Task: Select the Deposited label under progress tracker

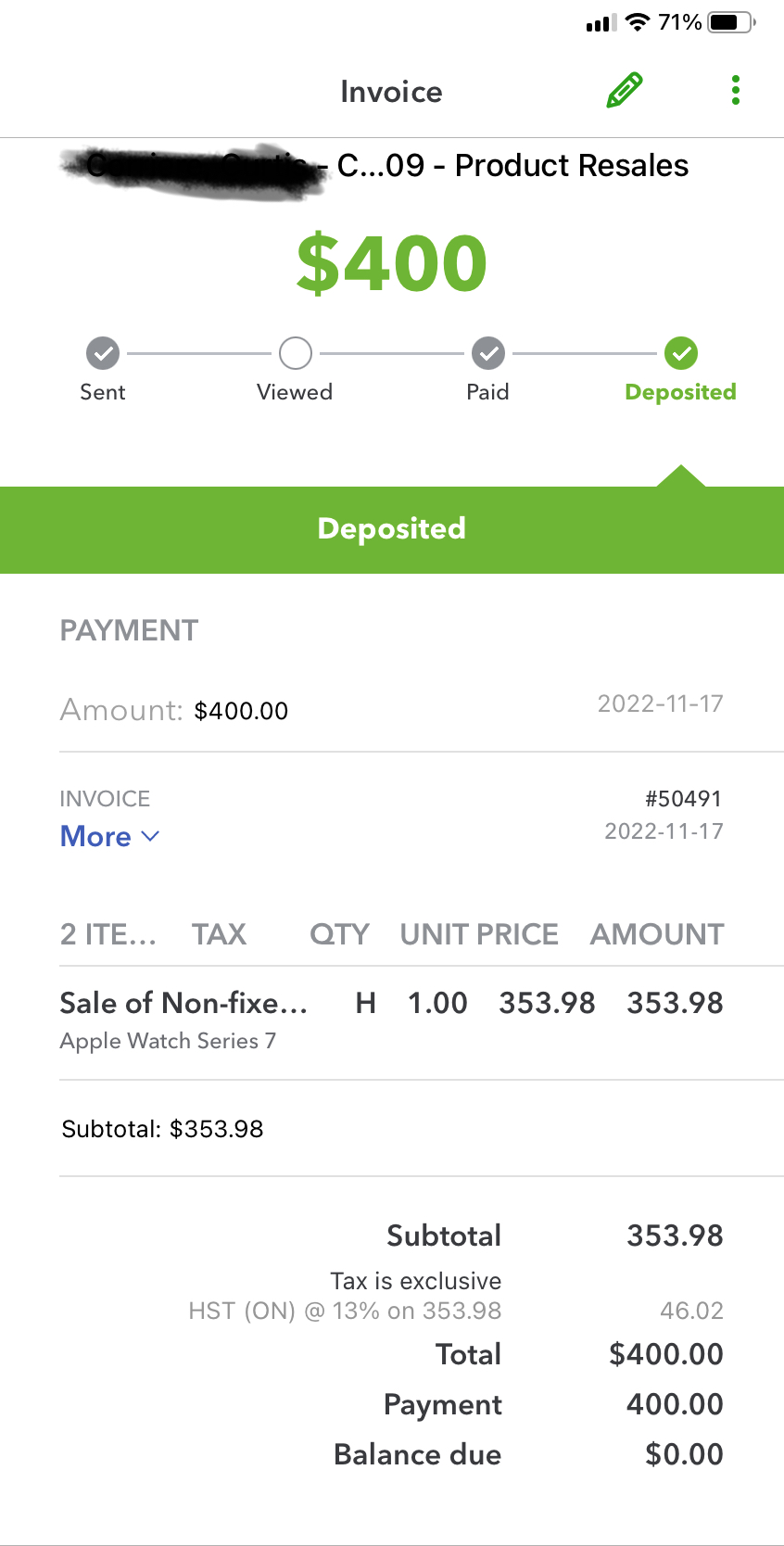Action: (681, 391)
